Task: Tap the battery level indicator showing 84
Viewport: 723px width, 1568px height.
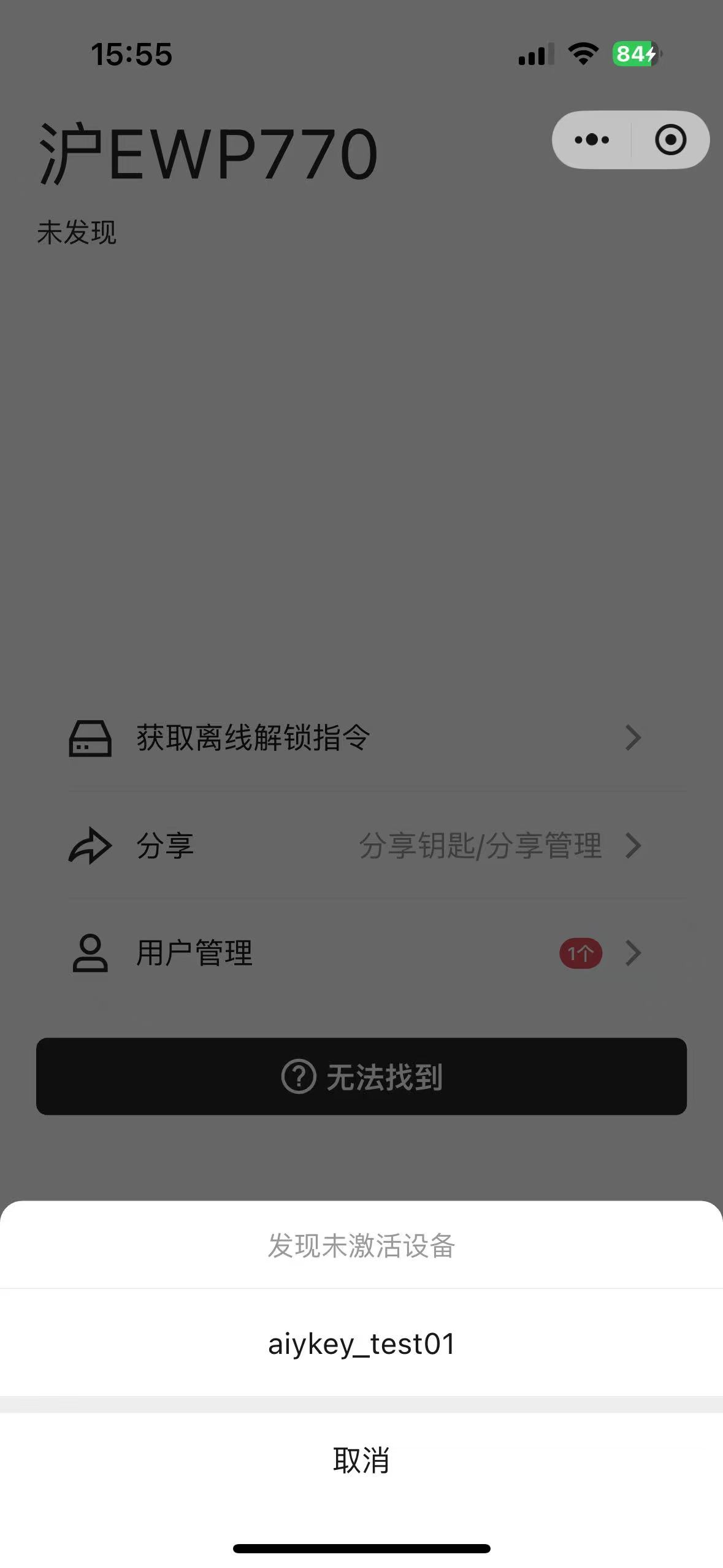Action: pyautogui.click(x=635, y=55)
